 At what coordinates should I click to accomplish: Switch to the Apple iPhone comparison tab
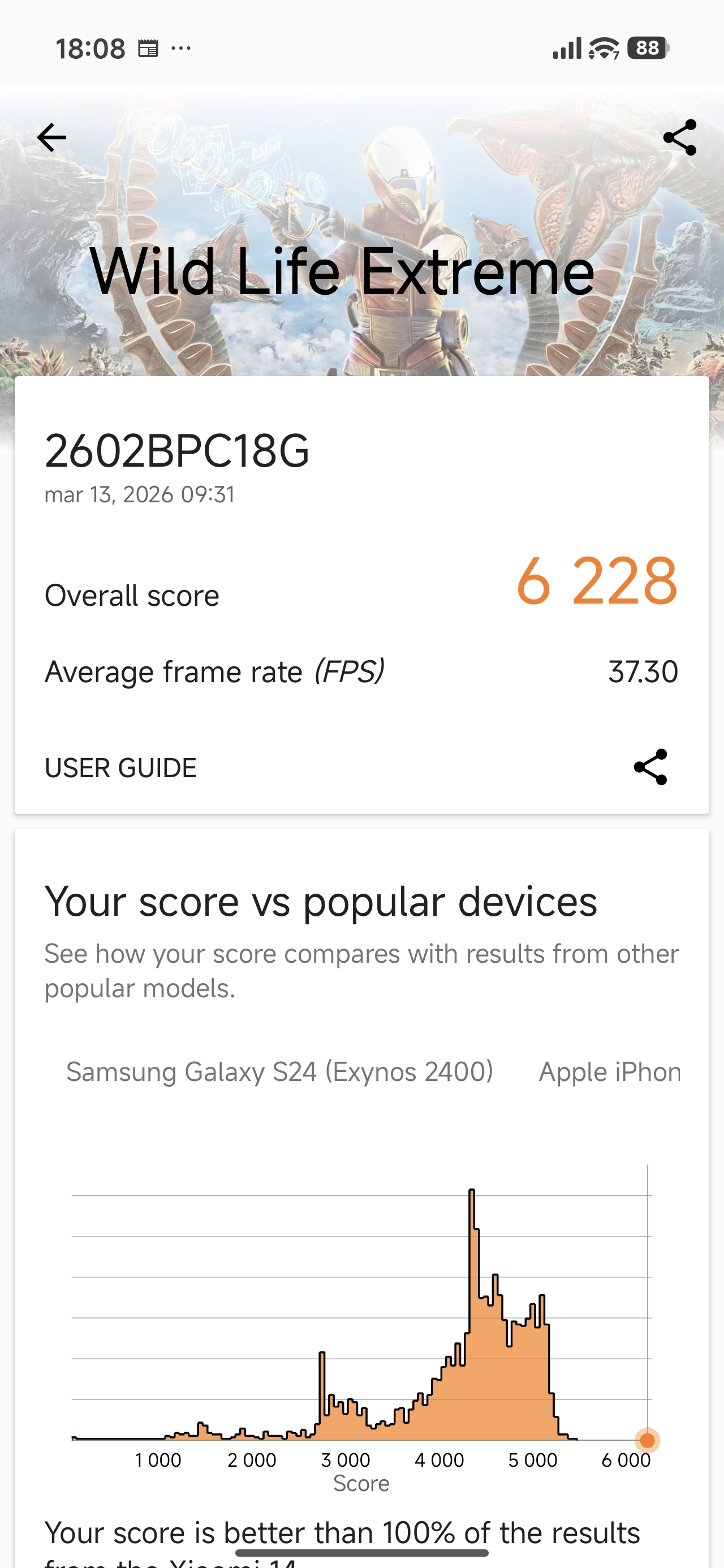coord(609,1072)
